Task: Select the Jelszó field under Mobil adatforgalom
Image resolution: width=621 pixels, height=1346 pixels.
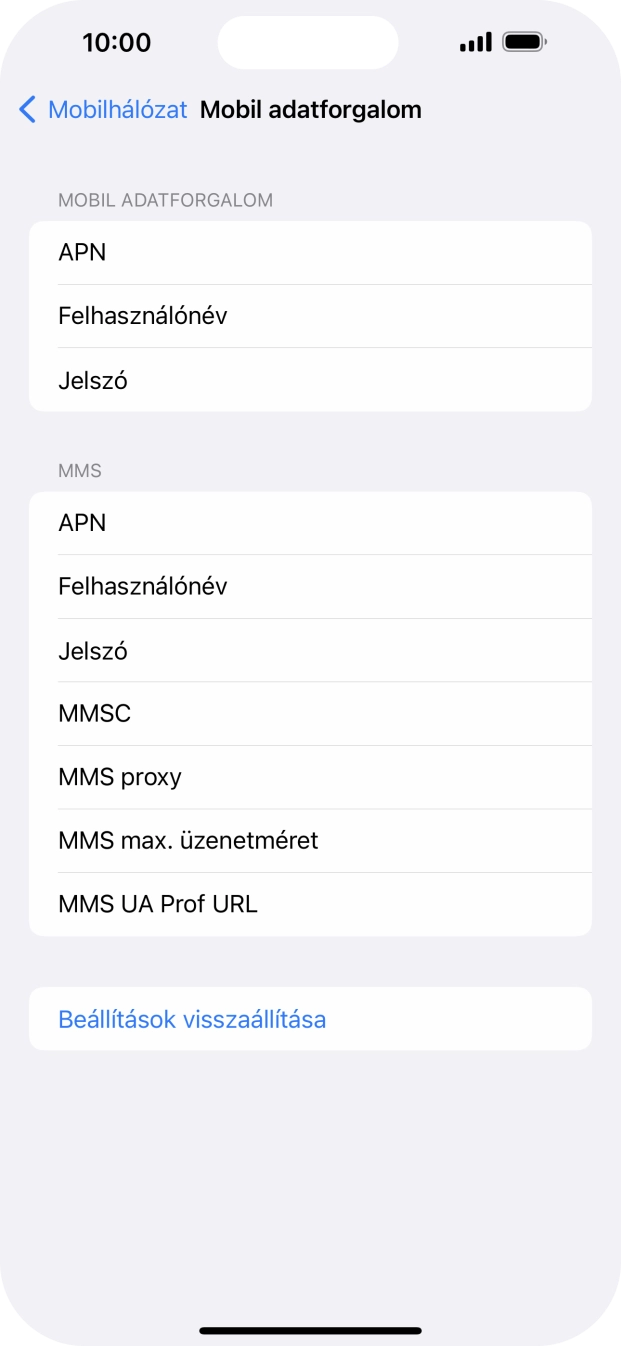Action: click(x=310, y=380)
